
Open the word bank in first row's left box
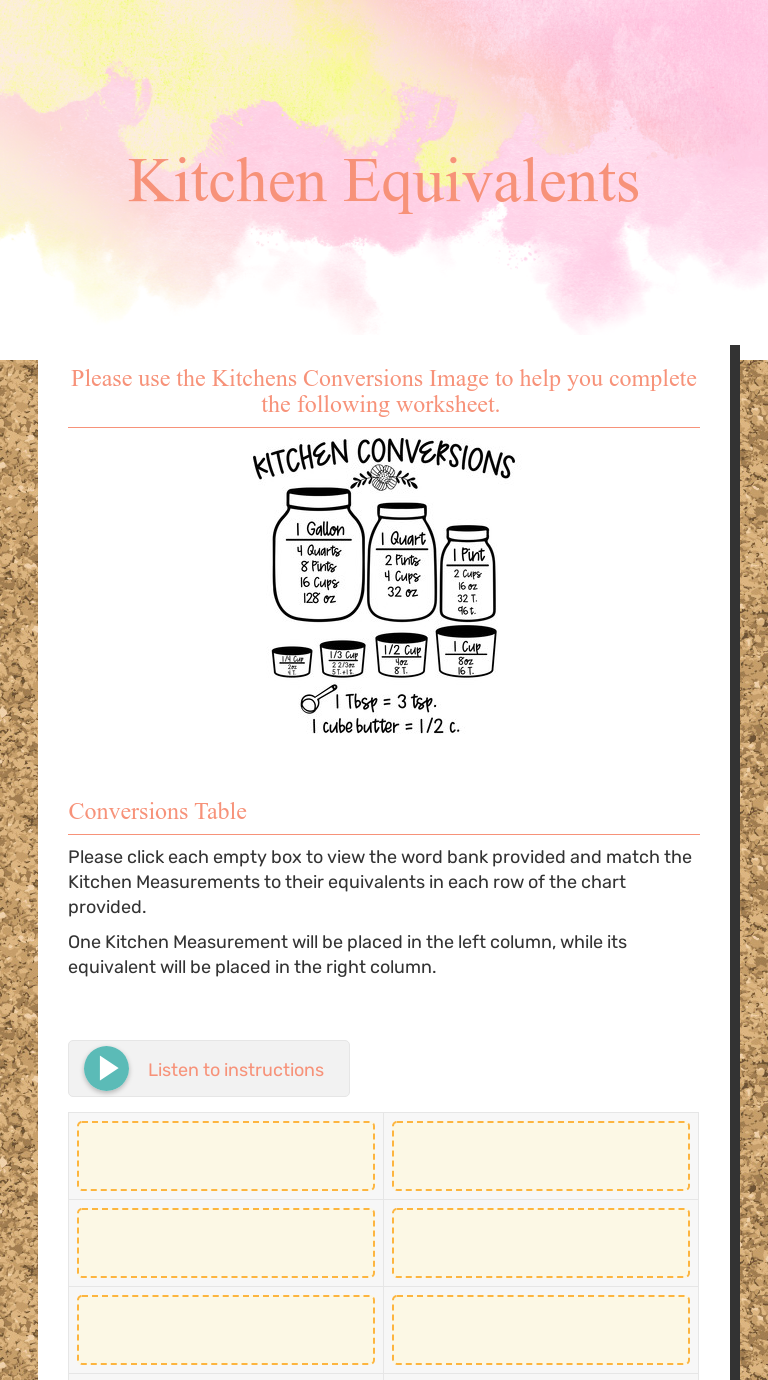click(x=226, y=1156)
